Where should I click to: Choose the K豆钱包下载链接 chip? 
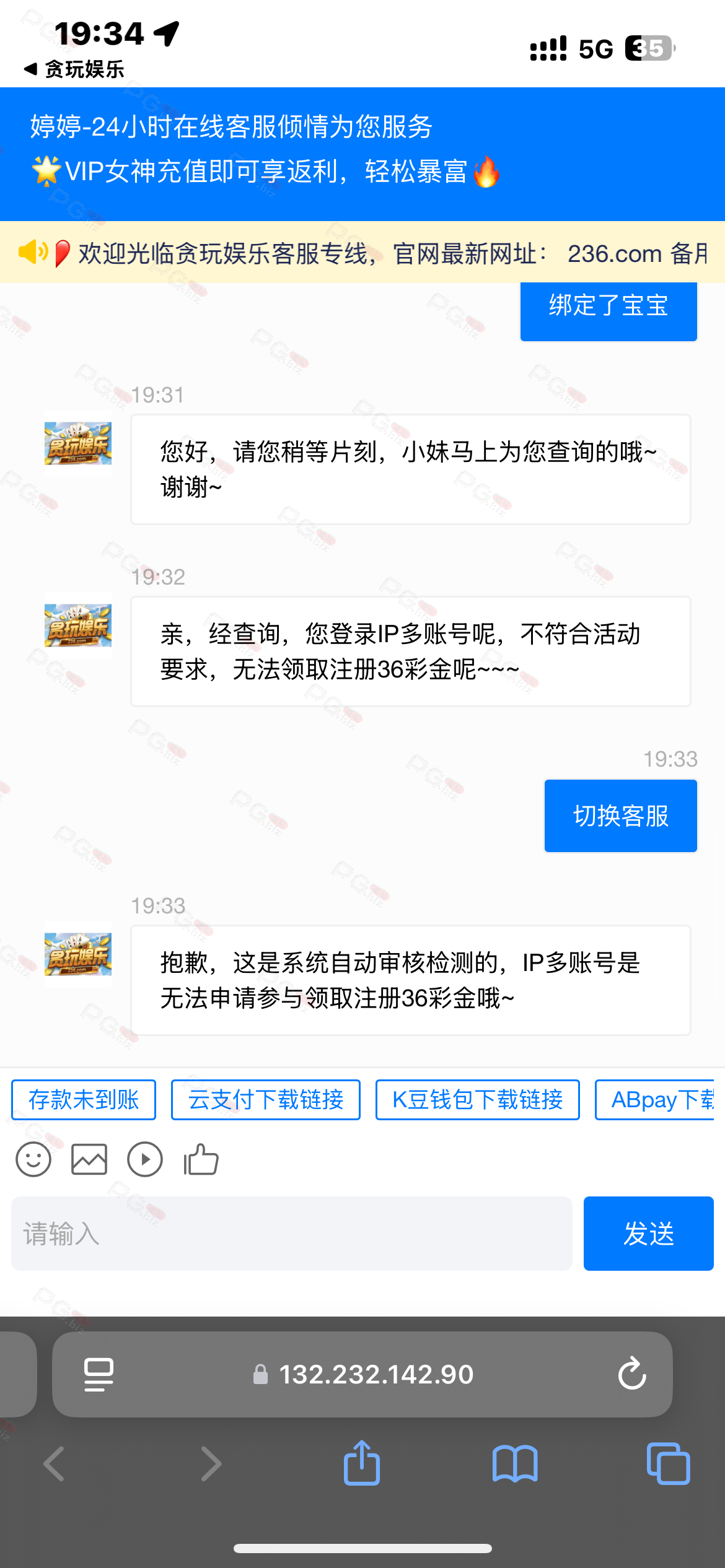click(478, 1100)
